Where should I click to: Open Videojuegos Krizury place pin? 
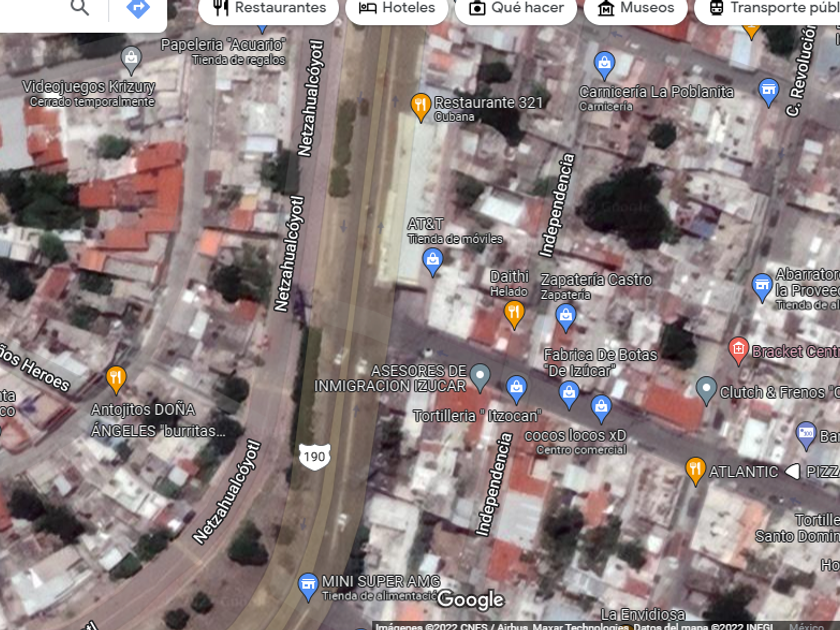[131, 60]
